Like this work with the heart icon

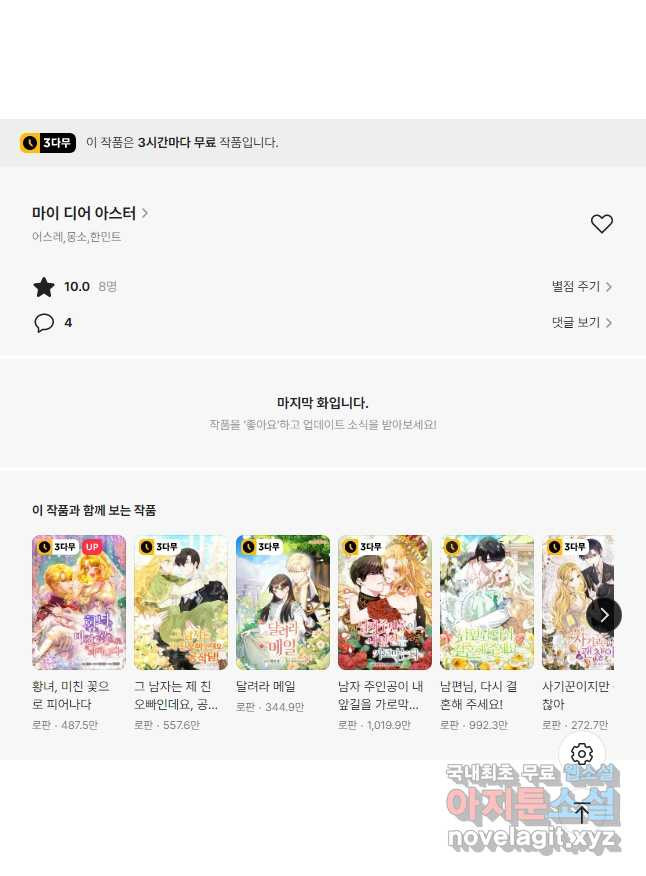click(601, 224)
